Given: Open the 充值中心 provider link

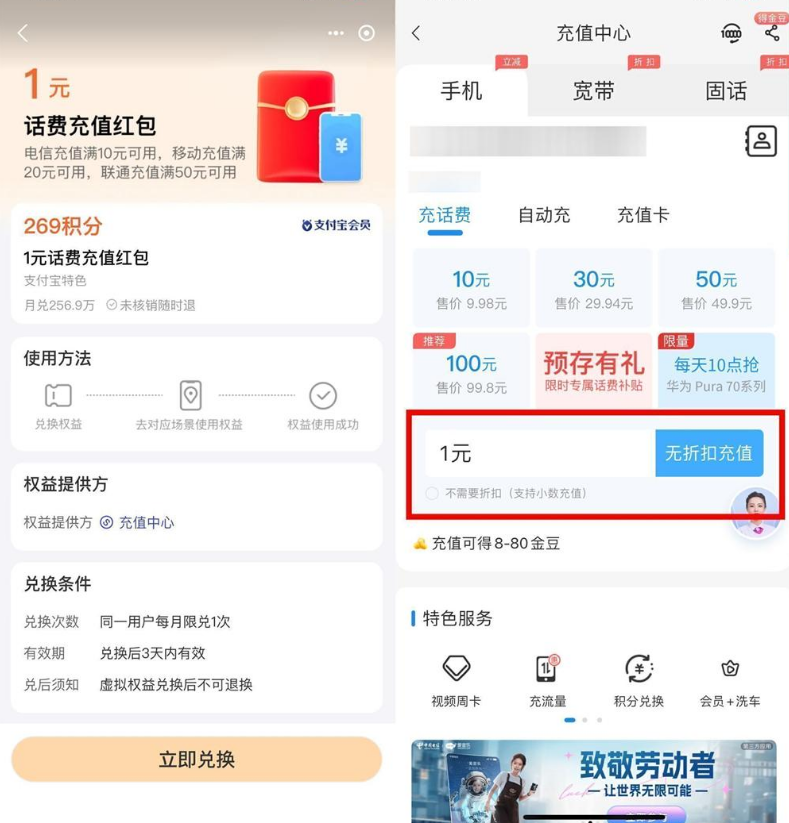Looking at the screenshot, I should 136,522.
